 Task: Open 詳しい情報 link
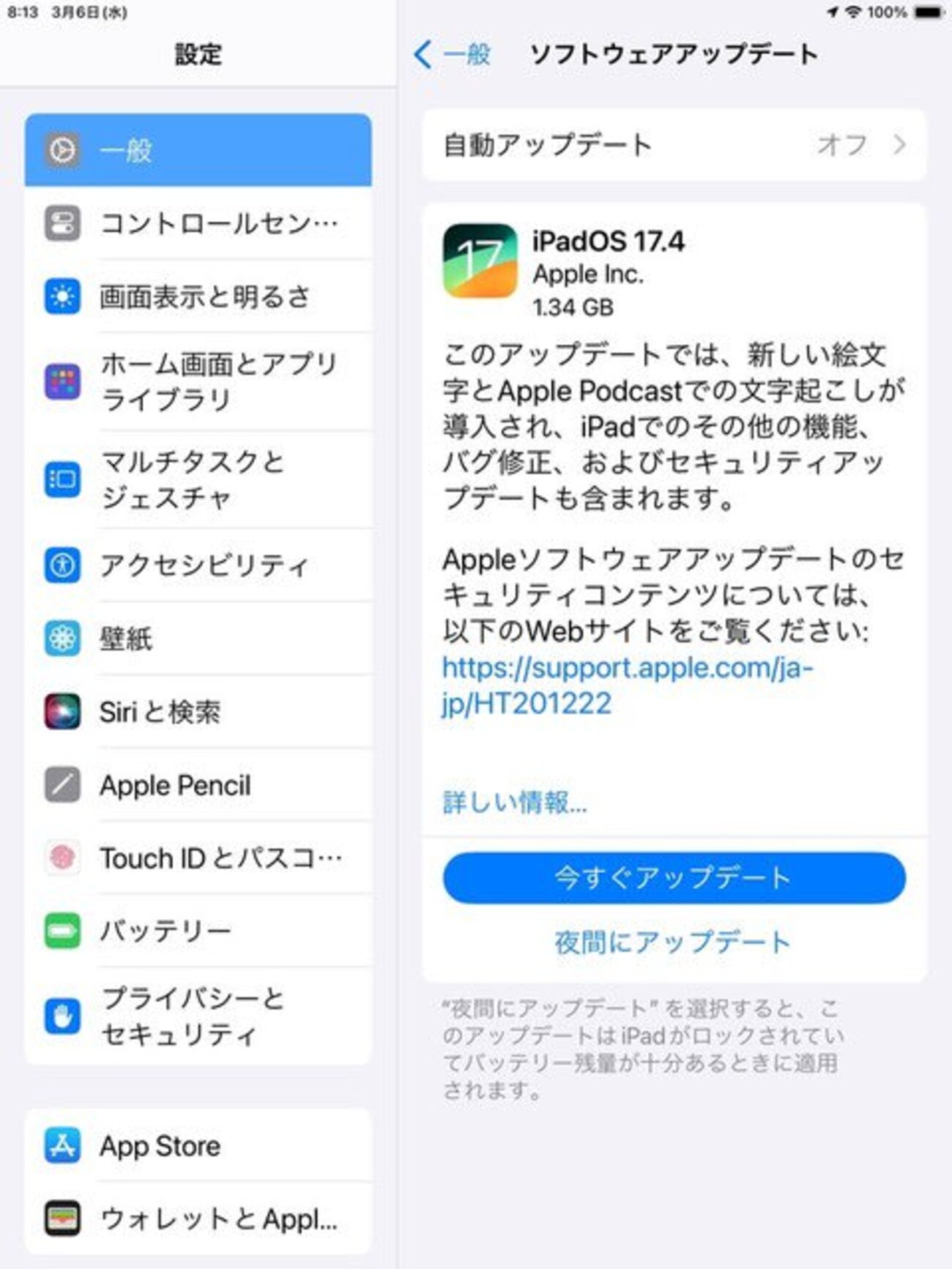pyautogui.click(x=514, y=803)
